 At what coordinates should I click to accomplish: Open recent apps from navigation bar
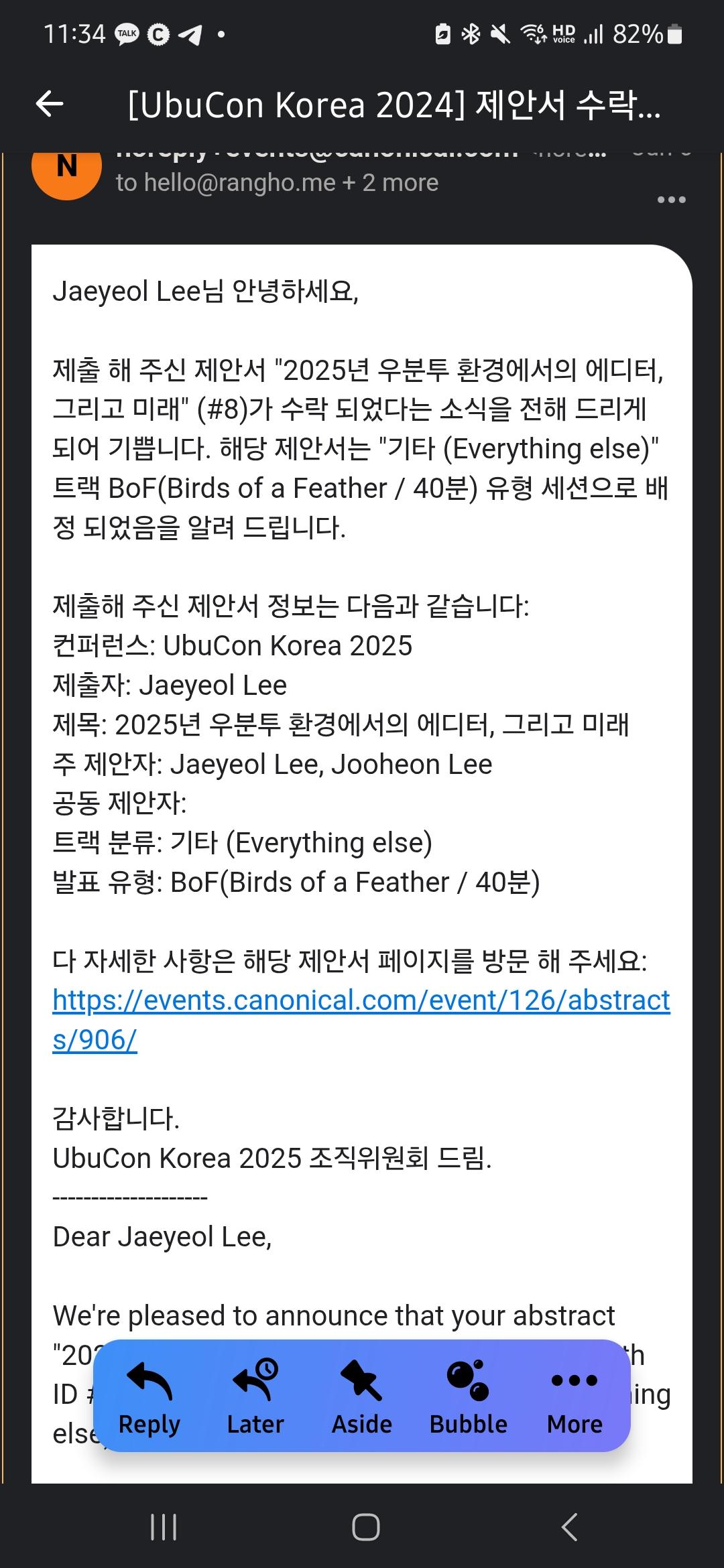tap(163, 1527)
